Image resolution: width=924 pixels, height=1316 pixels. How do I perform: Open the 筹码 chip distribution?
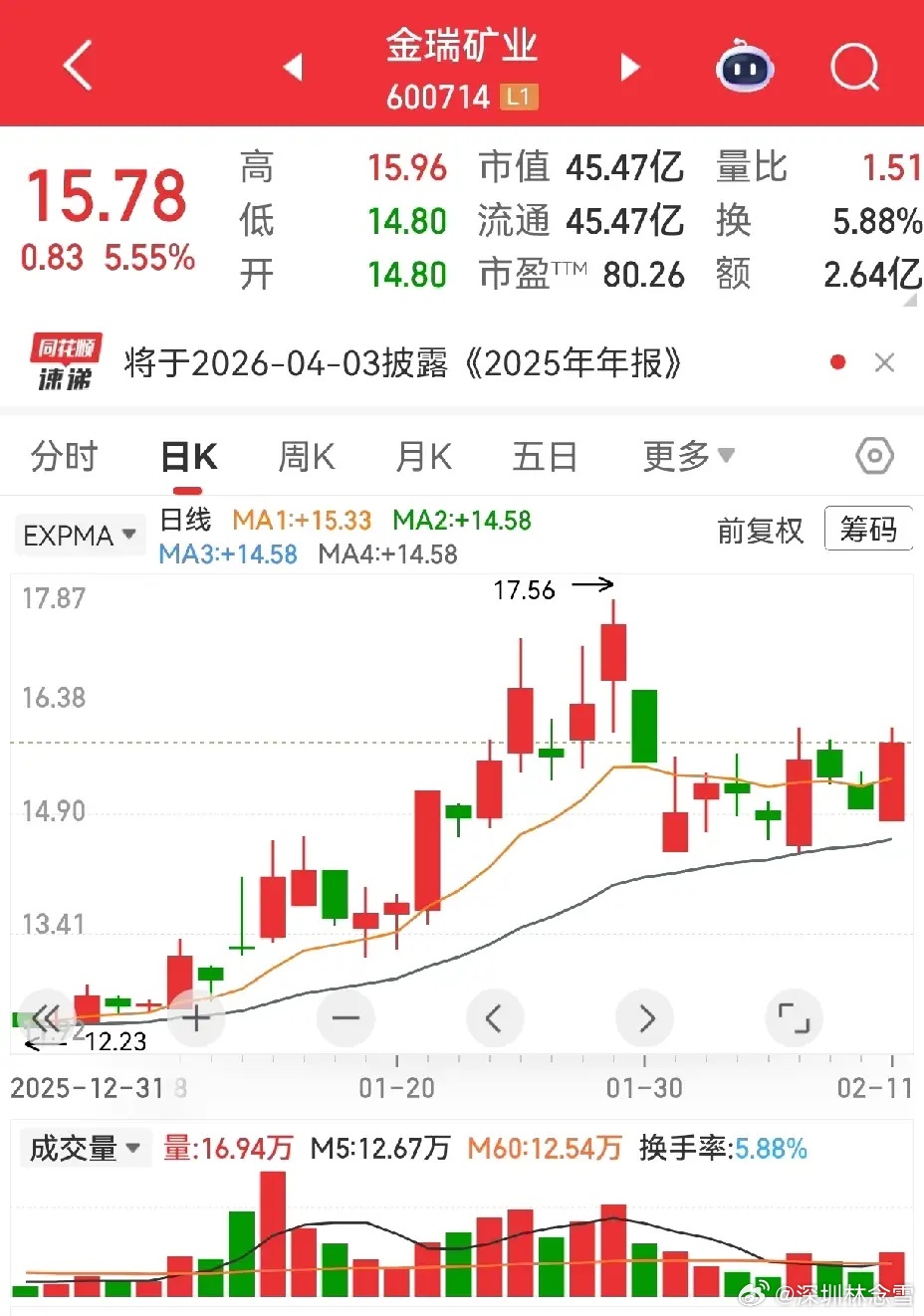(x=868, y=530)
